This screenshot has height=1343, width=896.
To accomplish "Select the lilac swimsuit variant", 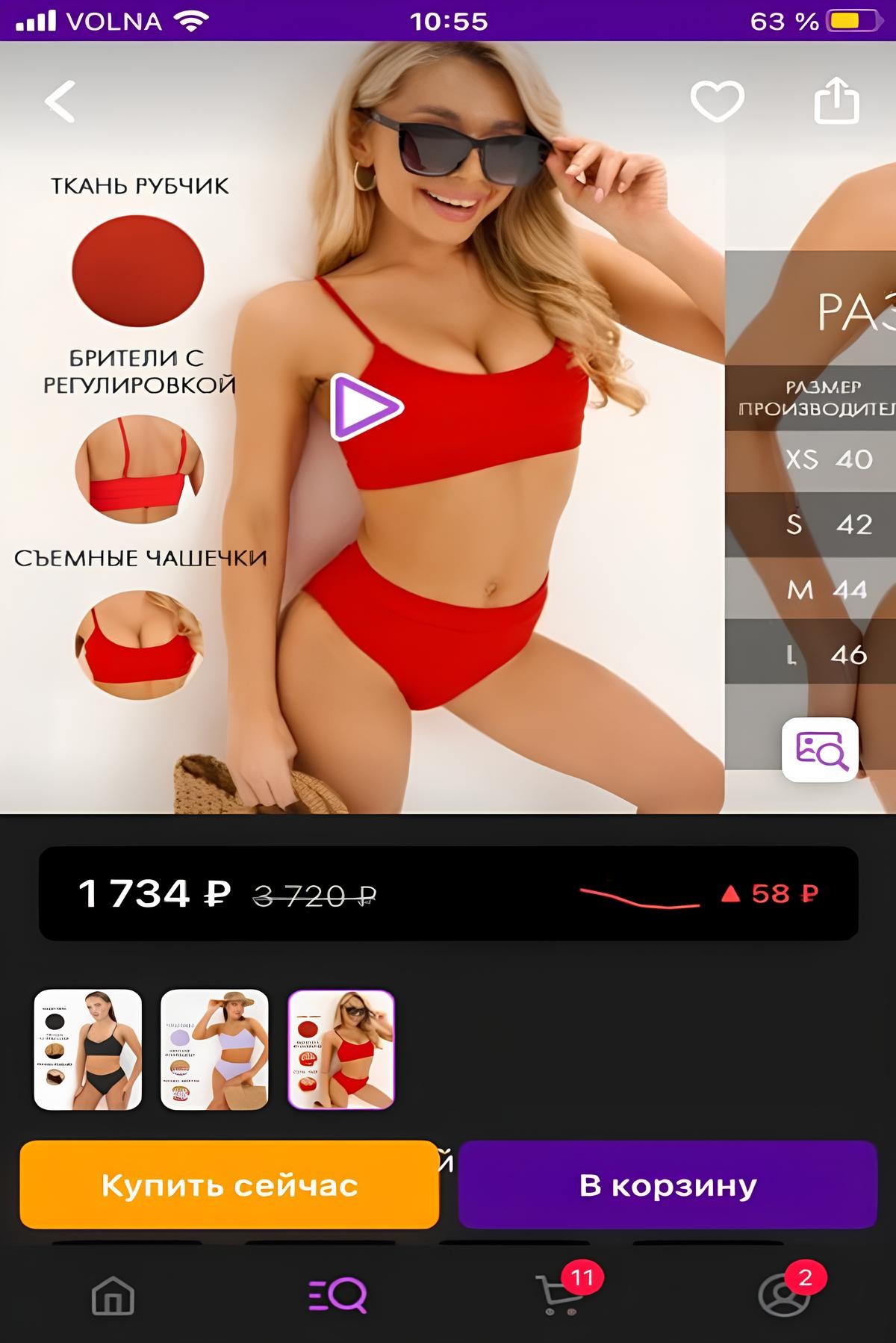I will point(214,1049).
